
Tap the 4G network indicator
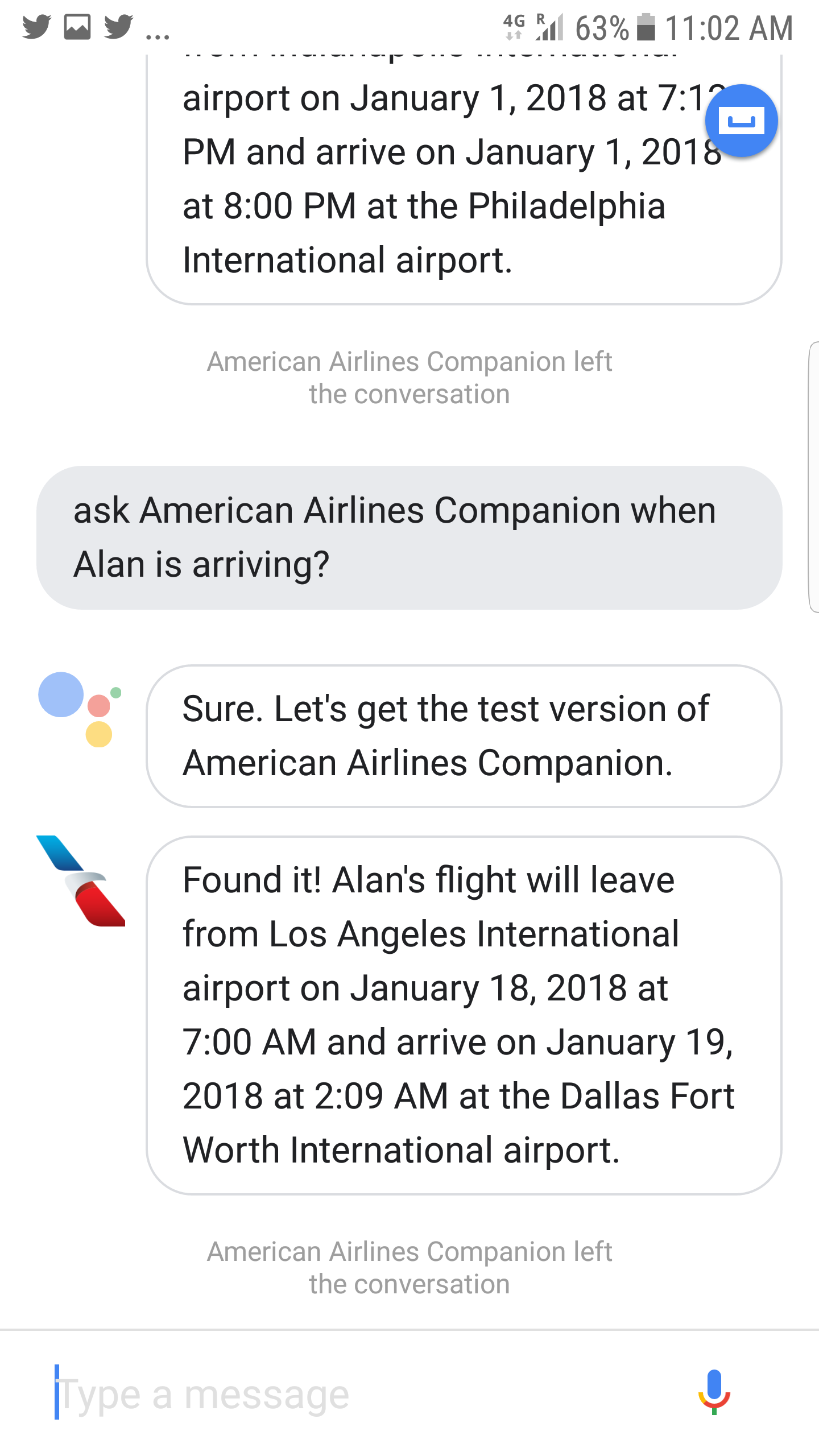tap(514, 24)
